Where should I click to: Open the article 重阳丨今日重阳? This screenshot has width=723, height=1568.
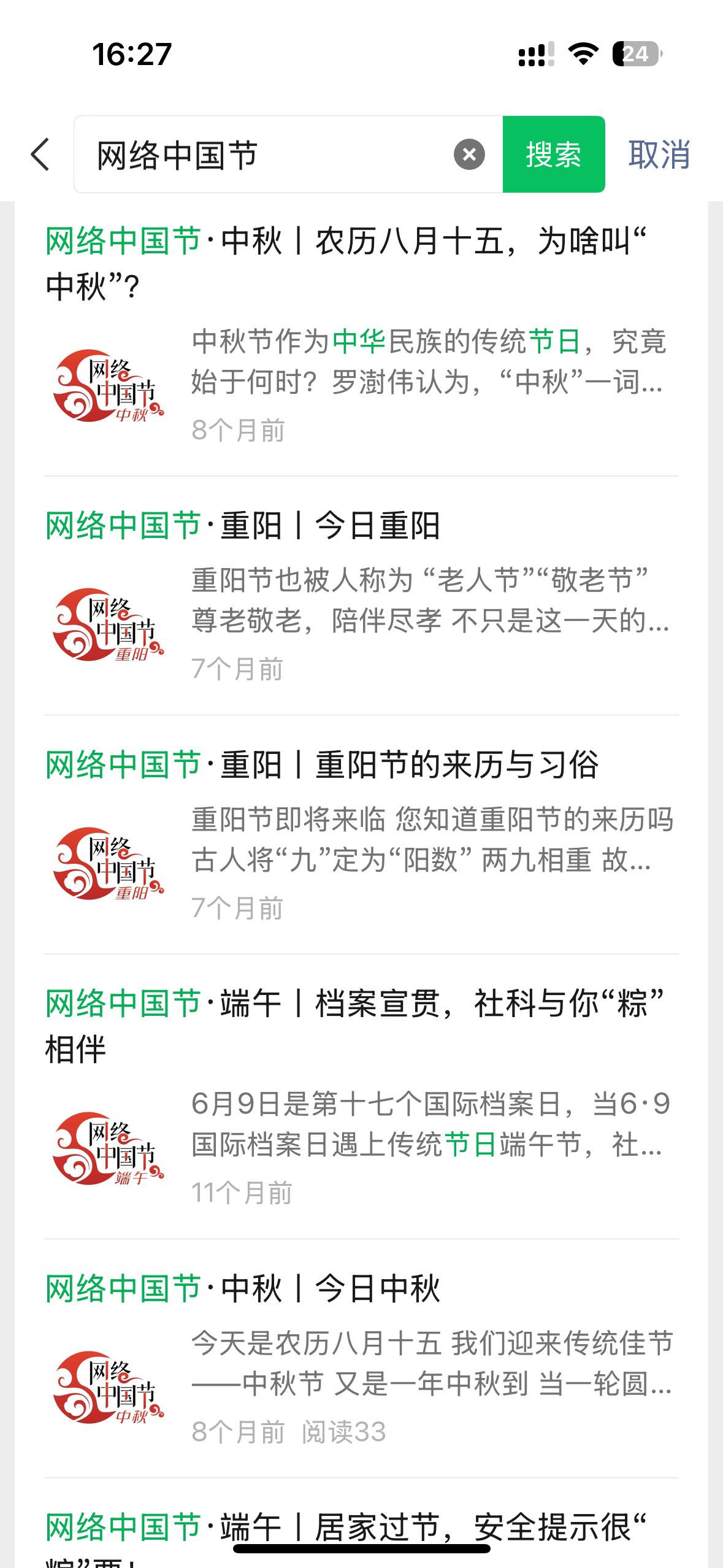pyautogui.click(x=243, y=526)
